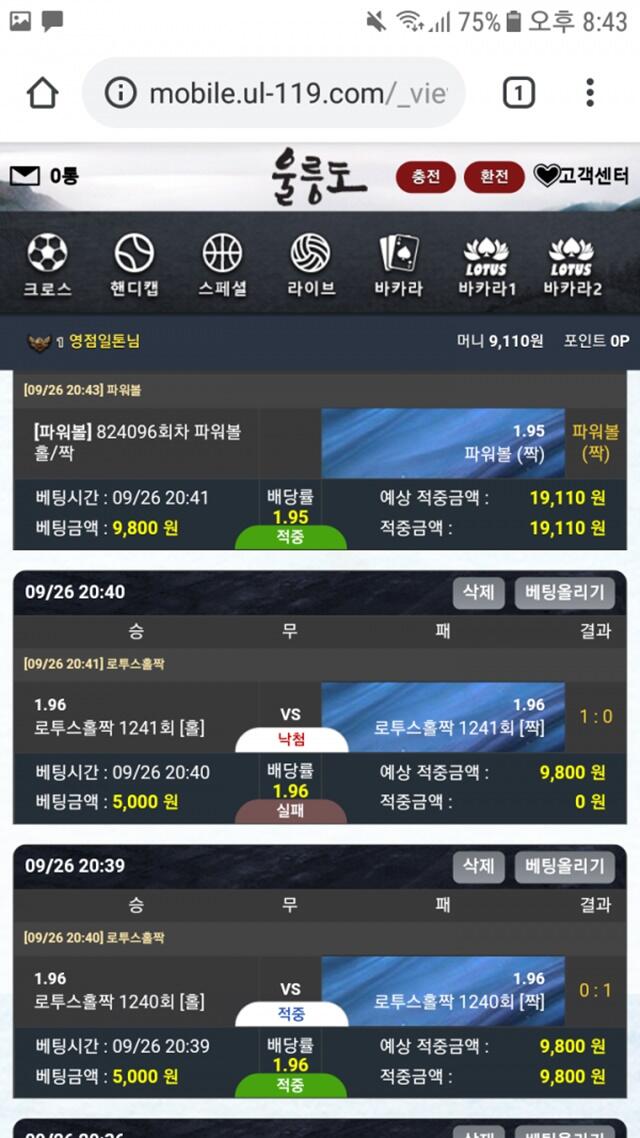Tap 베팅올리기 on the 09/26 20:39 bet

565,867
